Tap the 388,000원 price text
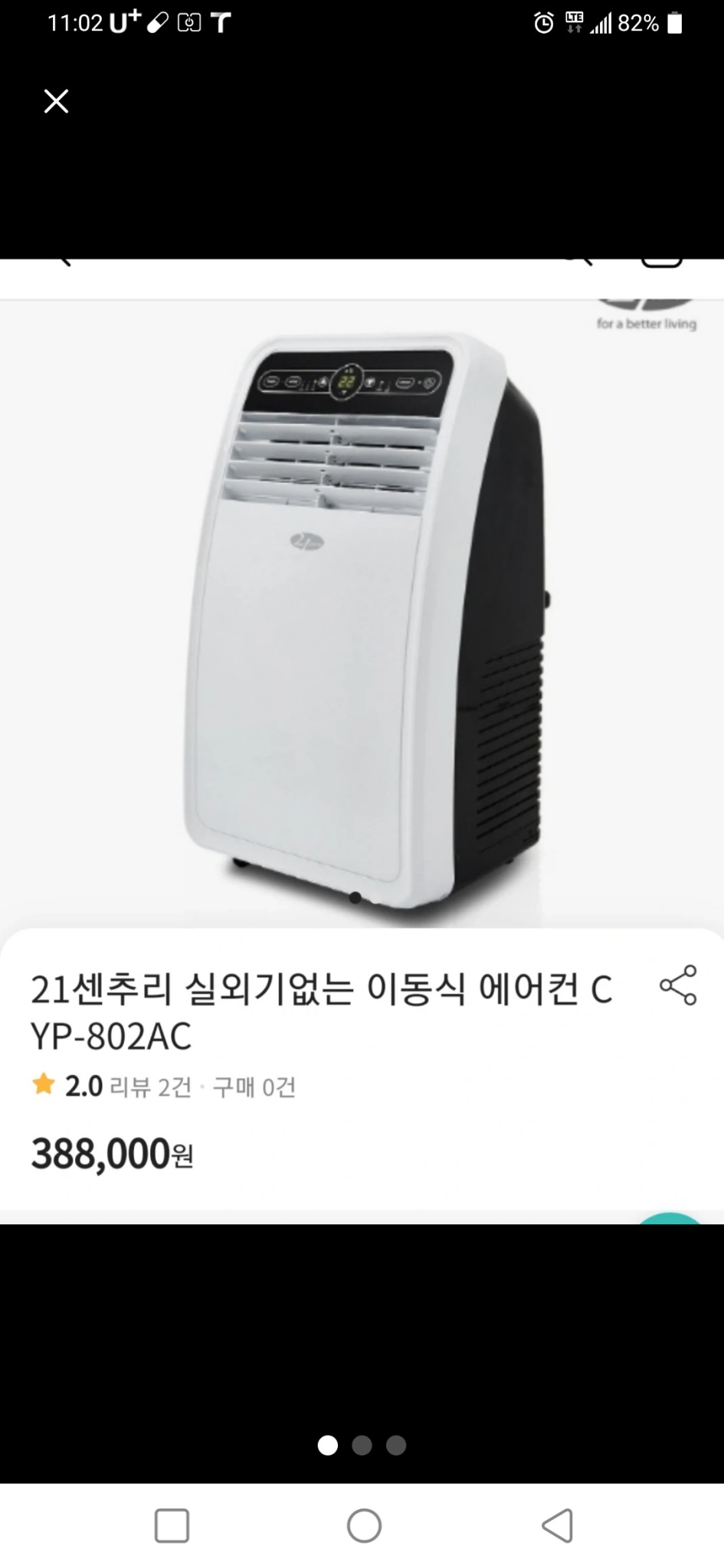 111,1154
